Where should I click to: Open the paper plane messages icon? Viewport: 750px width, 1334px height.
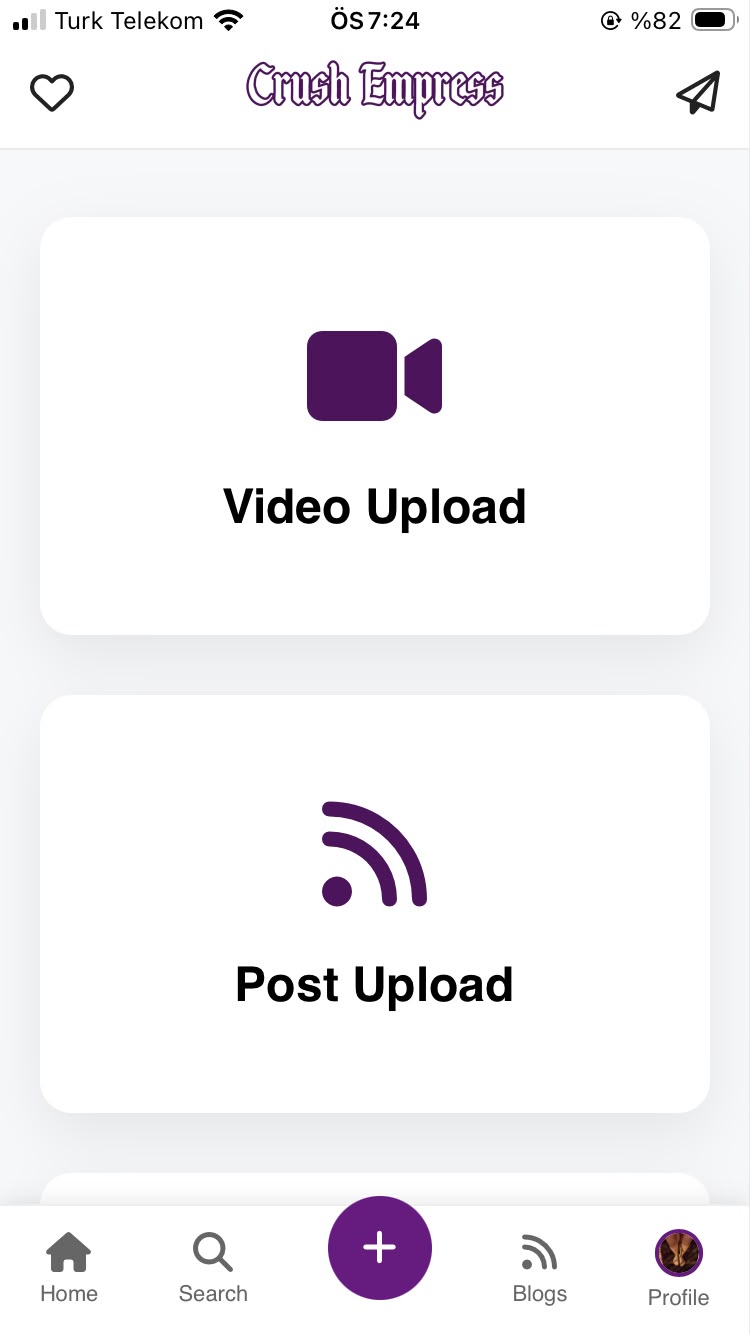click(698, 93)
